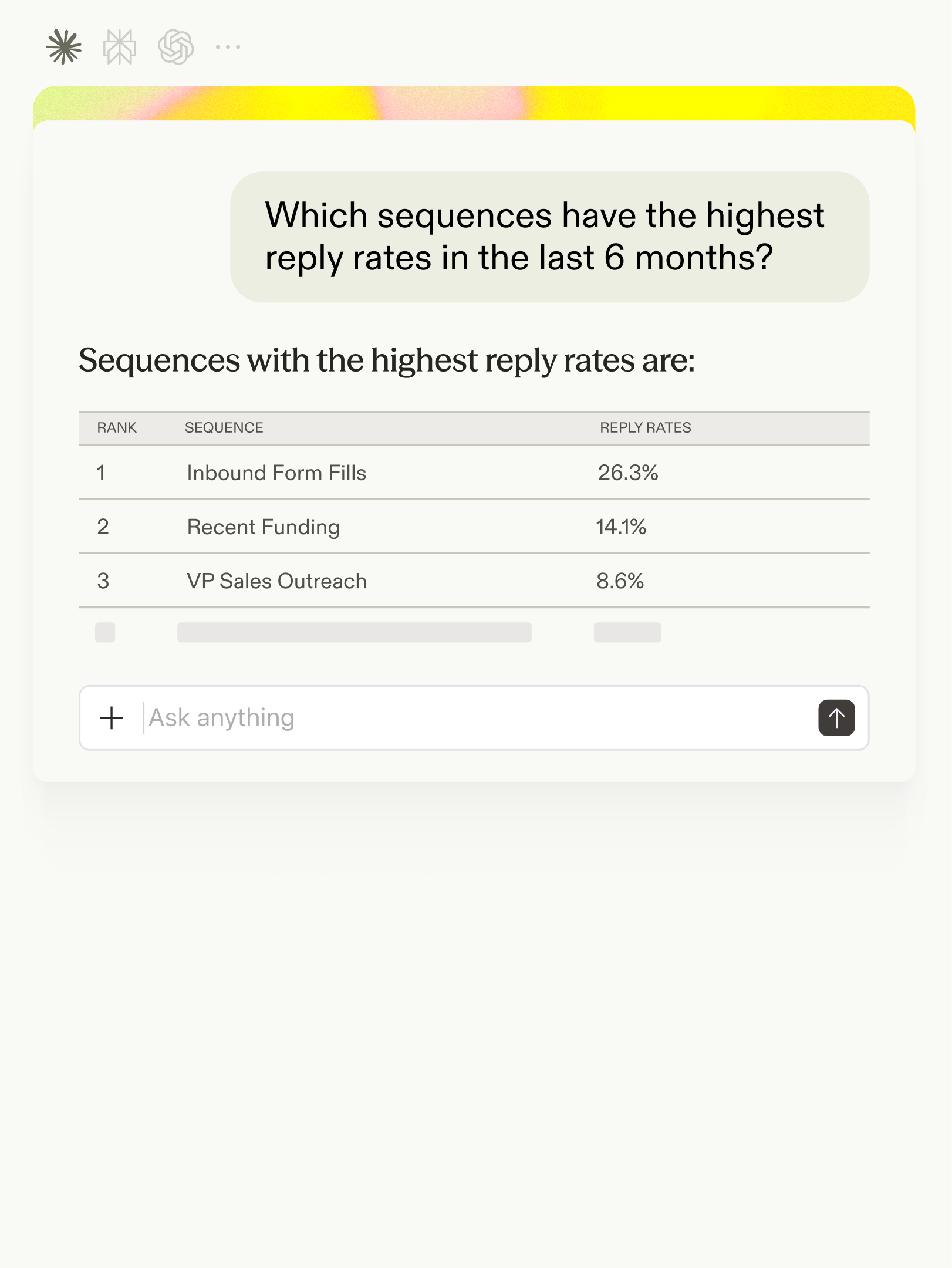Click the checkbox placeholder below the table
Image resolution: width=952 pixels, height=1268 pixels.
104,633
